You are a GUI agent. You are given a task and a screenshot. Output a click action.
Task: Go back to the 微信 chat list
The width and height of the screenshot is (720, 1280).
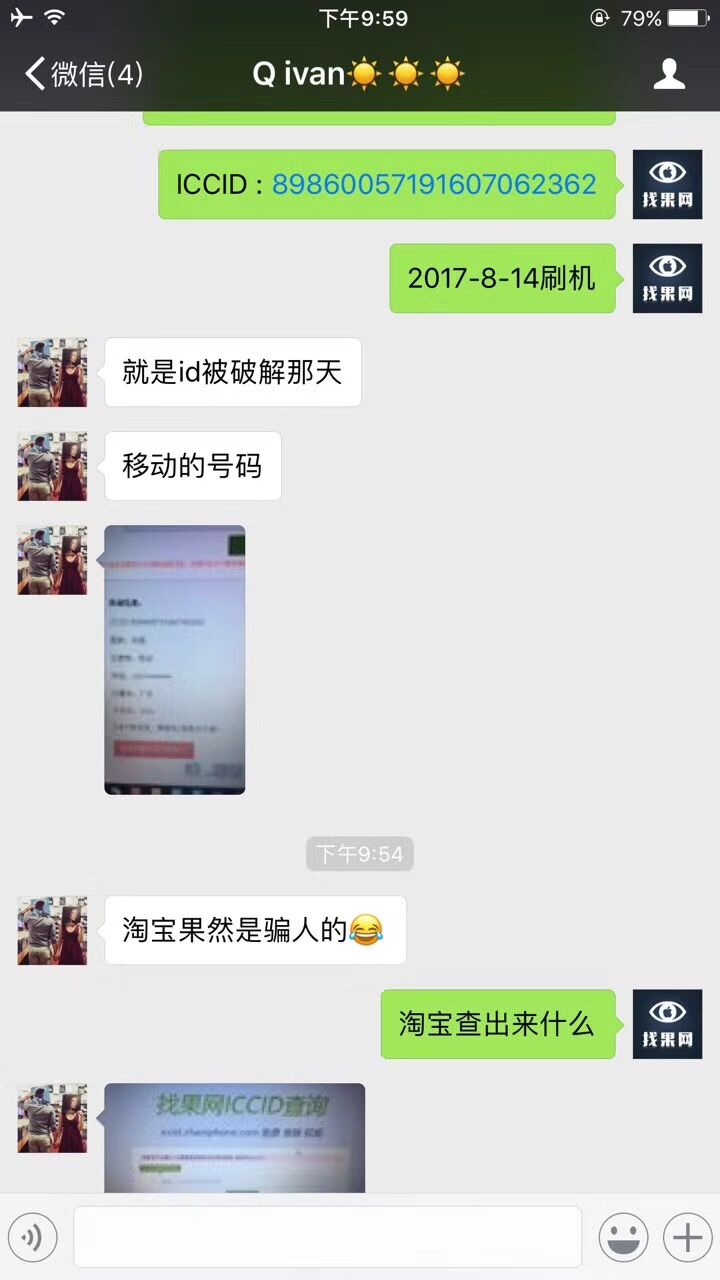[84, 74]
